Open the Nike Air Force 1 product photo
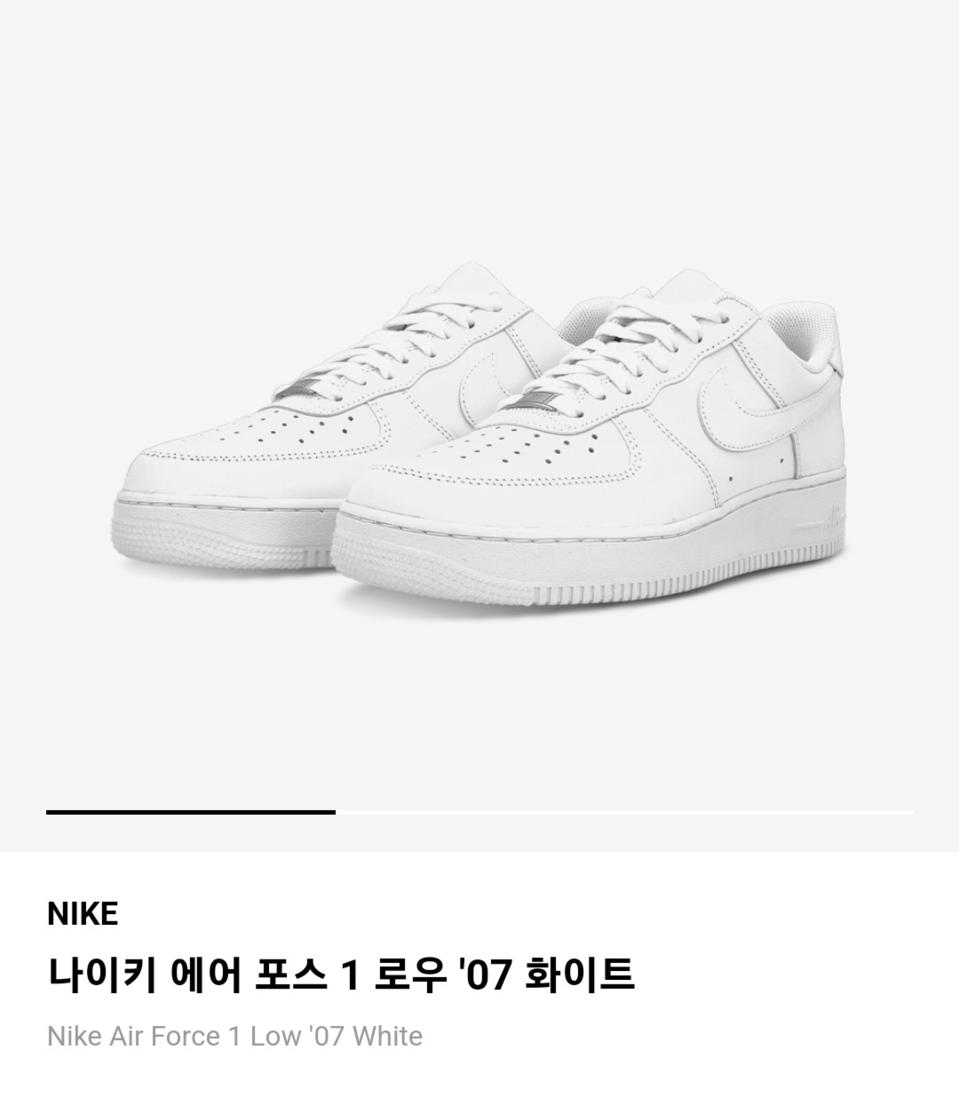 coord(480,430)
